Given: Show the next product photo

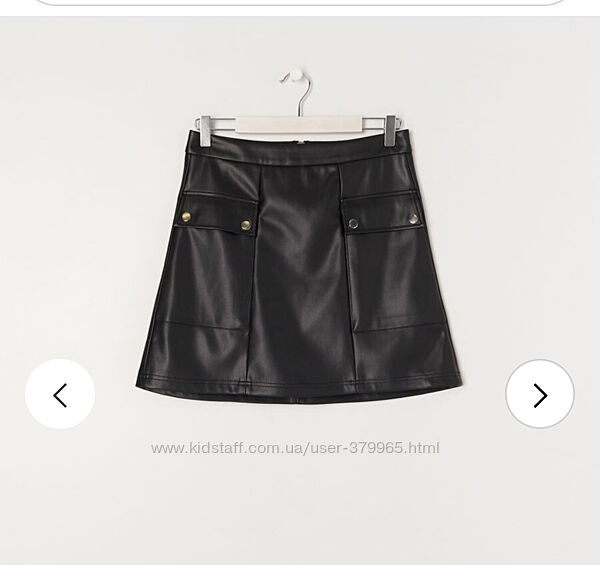Looking at the screenshot, I should click(x=540, y=394).
